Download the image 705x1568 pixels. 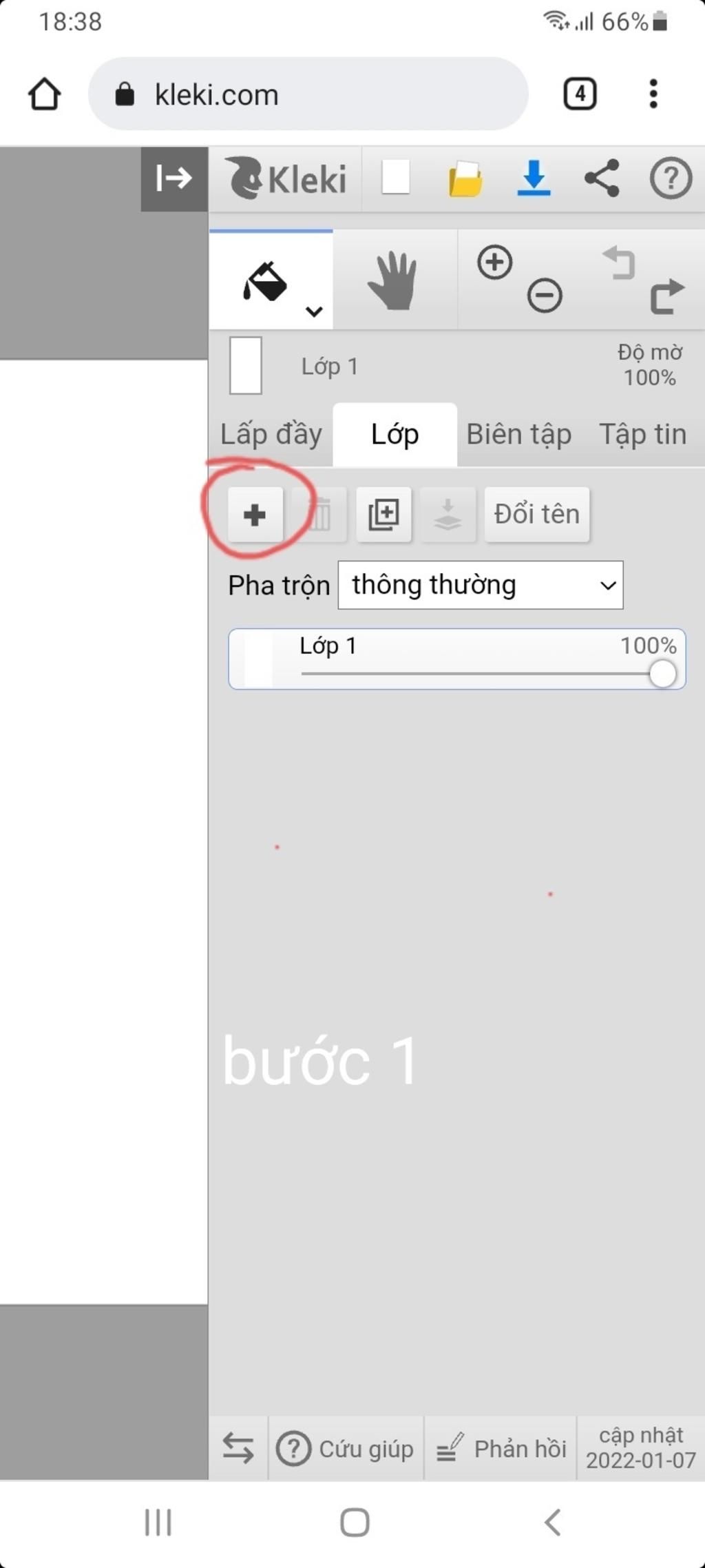pyautogui.click(x=534, y=178)
